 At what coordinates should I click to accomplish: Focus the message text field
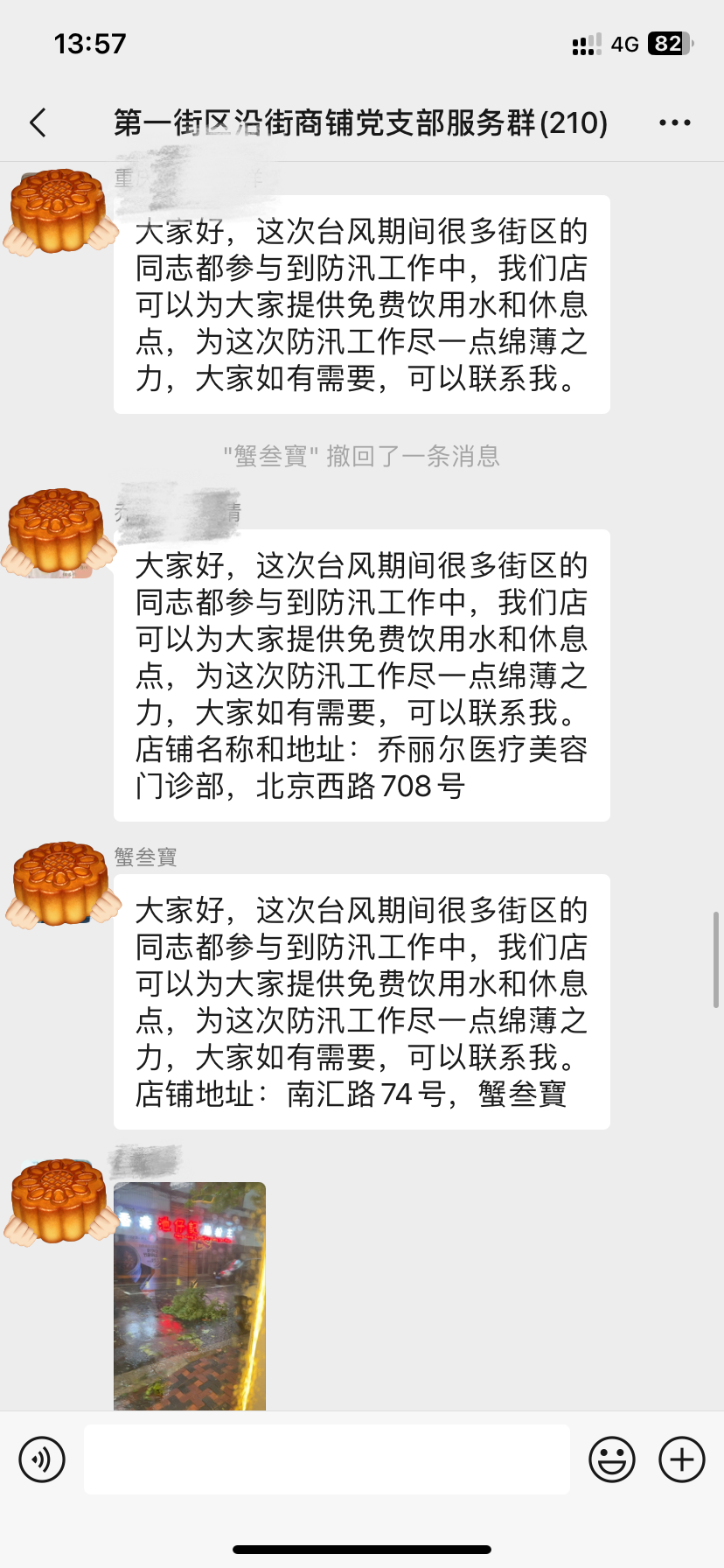tap(326, 1459)
